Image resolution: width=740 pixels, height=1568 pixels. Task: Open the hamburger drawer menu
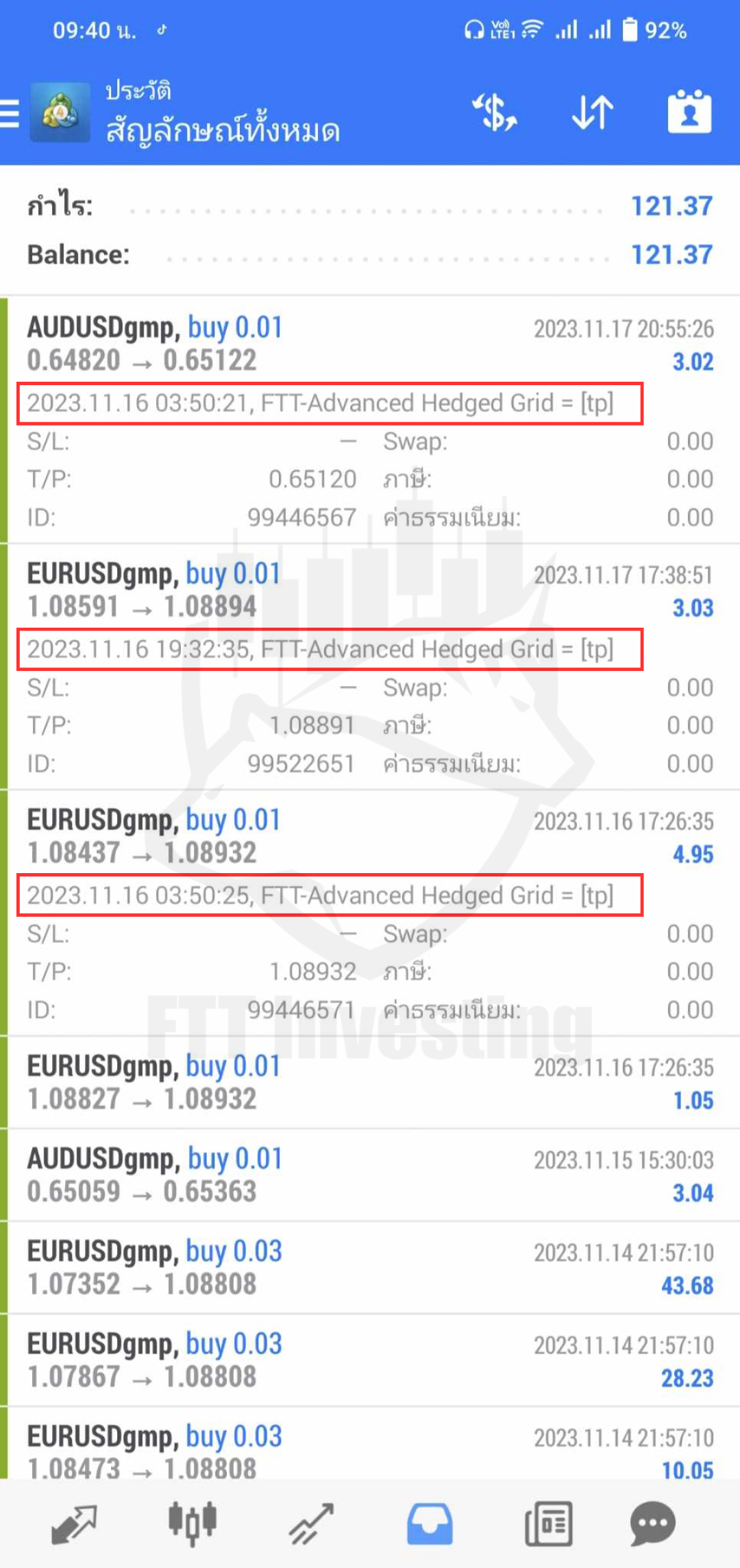click(x=10, y=113)
